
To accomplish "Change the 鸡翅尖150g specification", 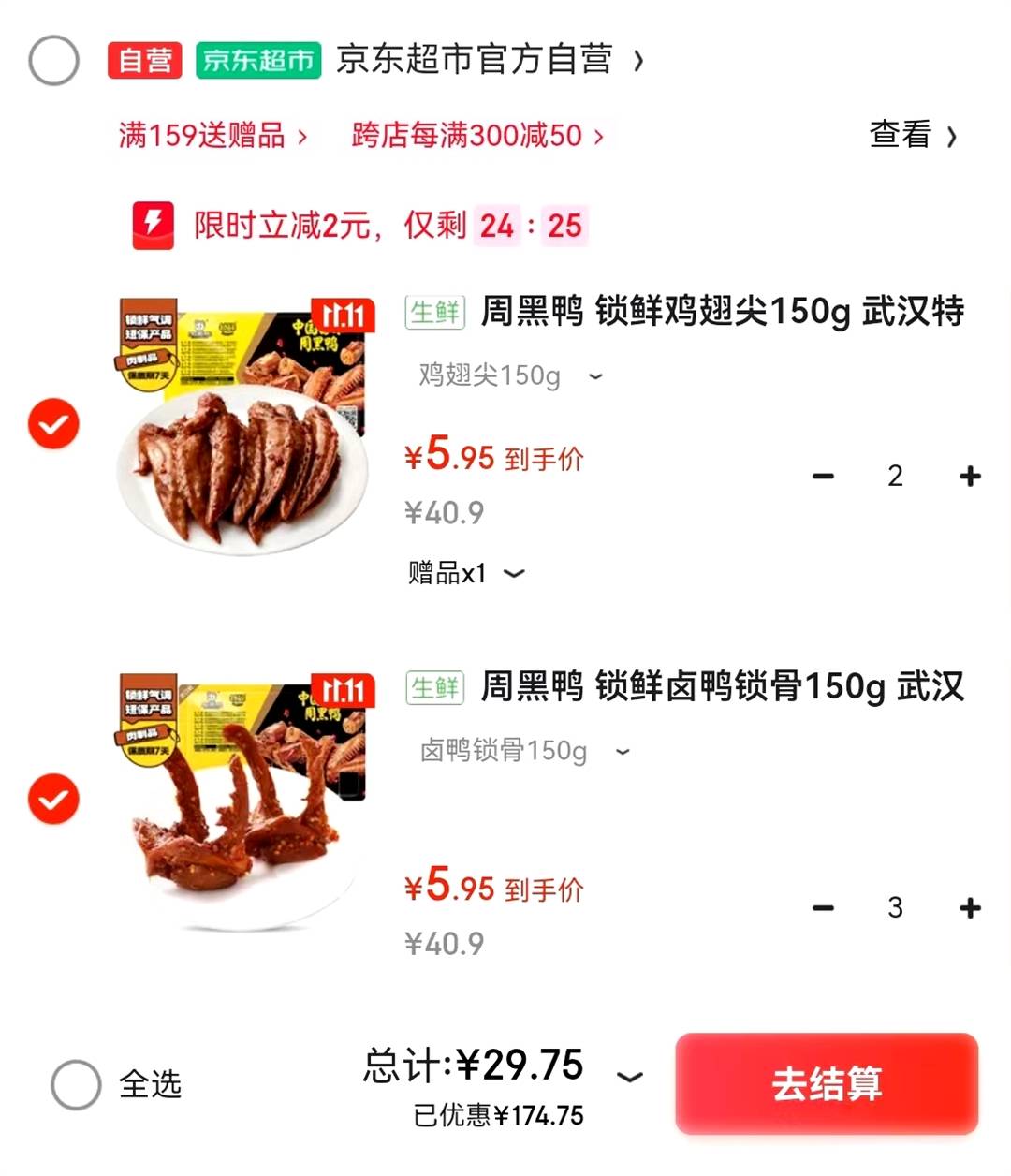I will click(x=510, y=376).
